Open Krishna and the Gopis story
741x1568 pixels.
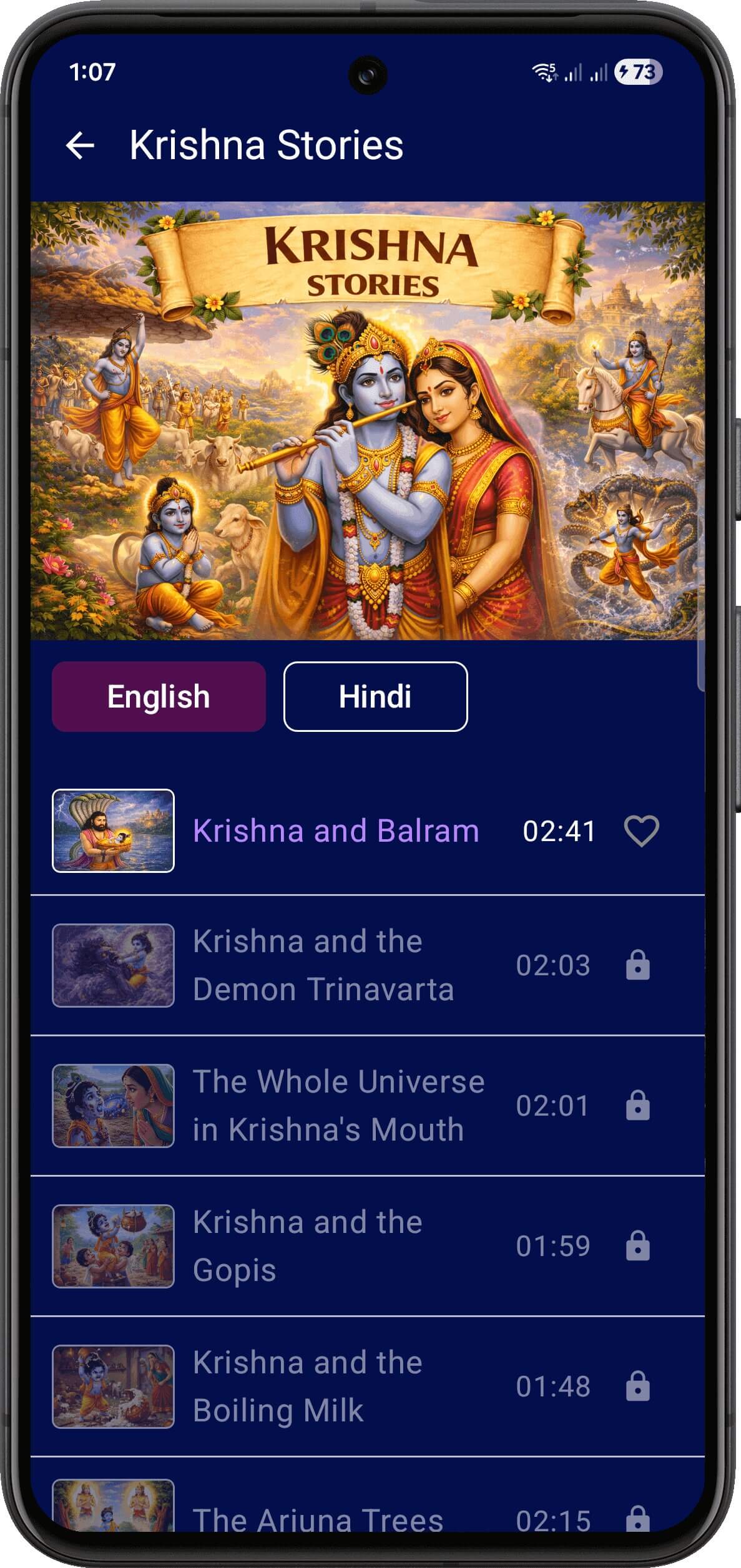click(307, 1246)
